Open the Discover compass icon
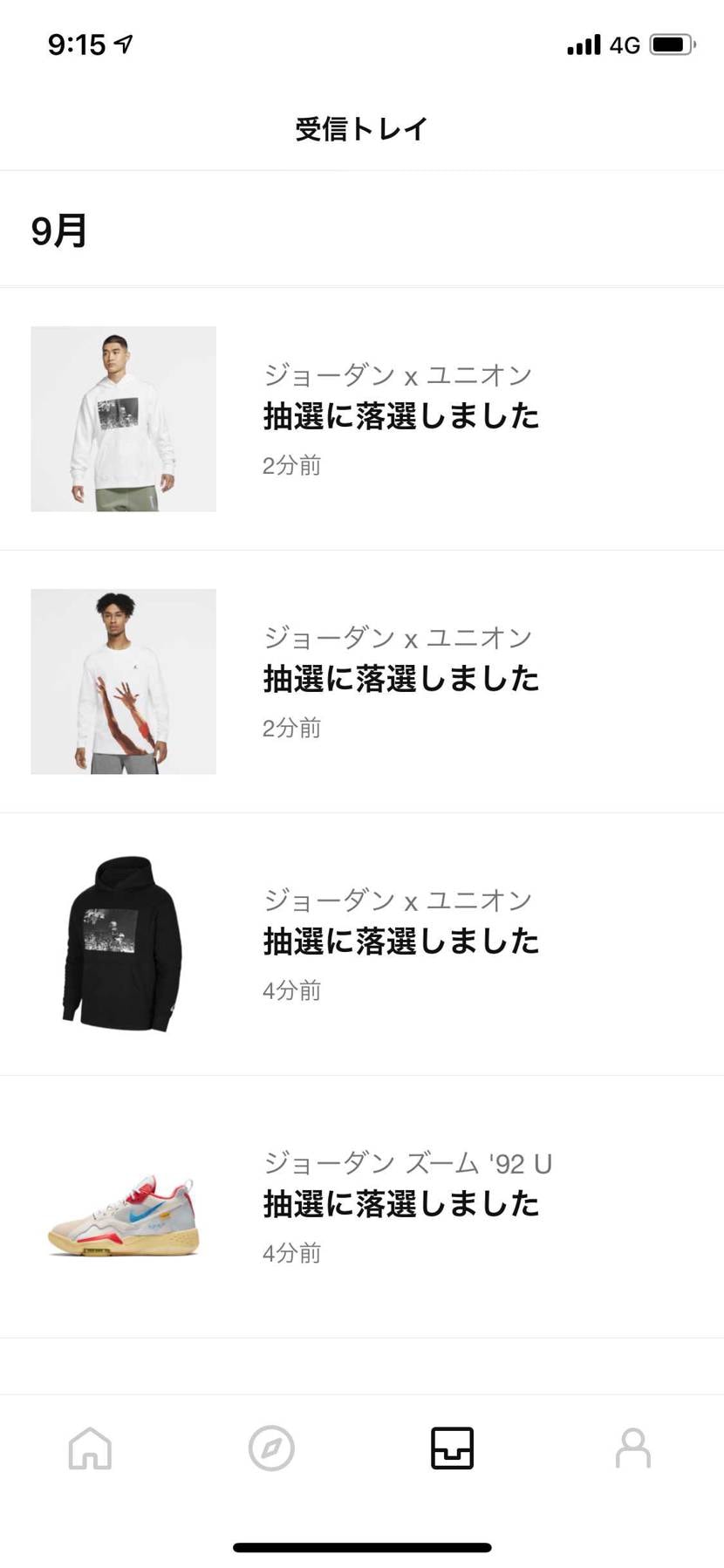 [271, 1448]
